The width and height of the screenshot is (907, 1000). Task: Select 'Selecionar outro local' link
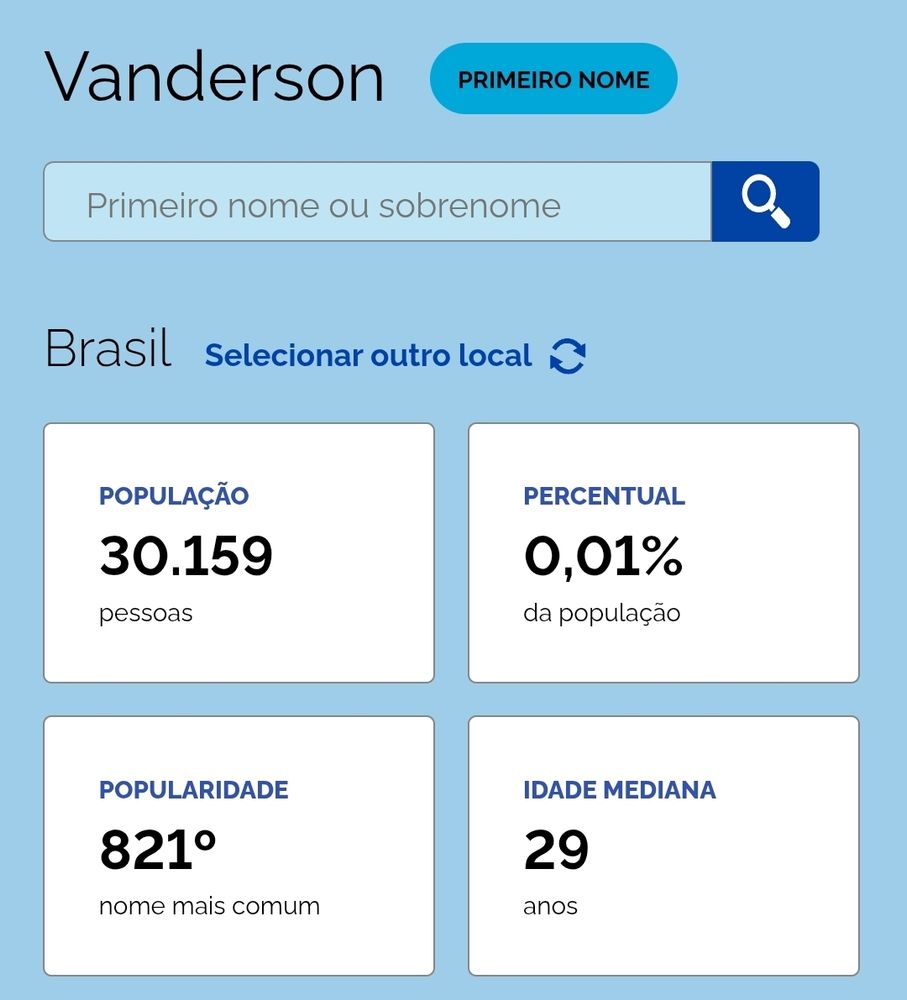pyautogui.click(x=369, y=355)
